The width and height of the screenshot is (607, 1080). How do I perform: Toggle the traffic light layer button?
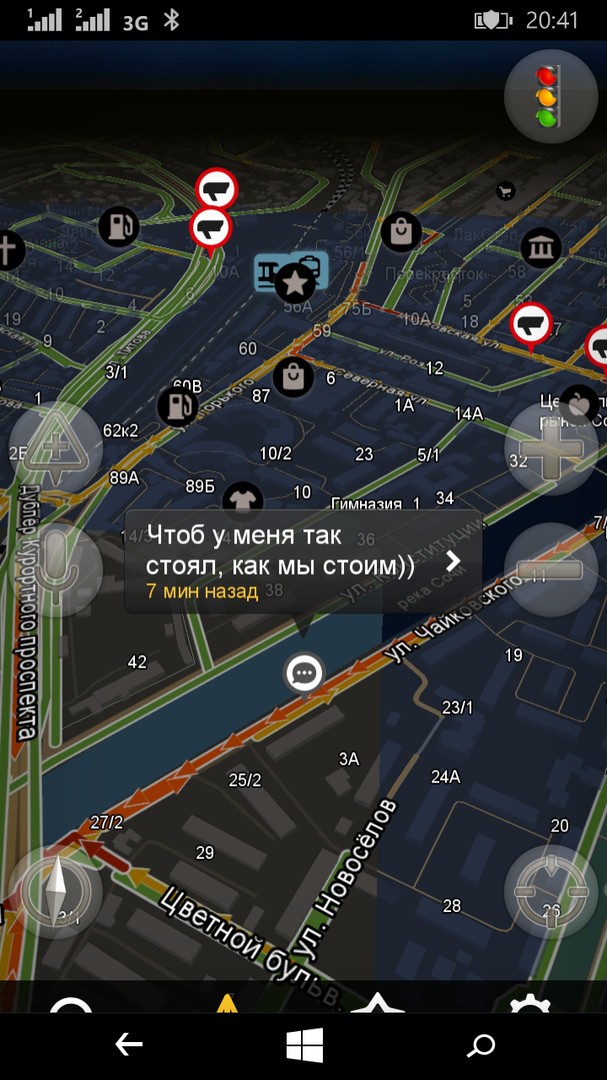(x=552, y=96)
